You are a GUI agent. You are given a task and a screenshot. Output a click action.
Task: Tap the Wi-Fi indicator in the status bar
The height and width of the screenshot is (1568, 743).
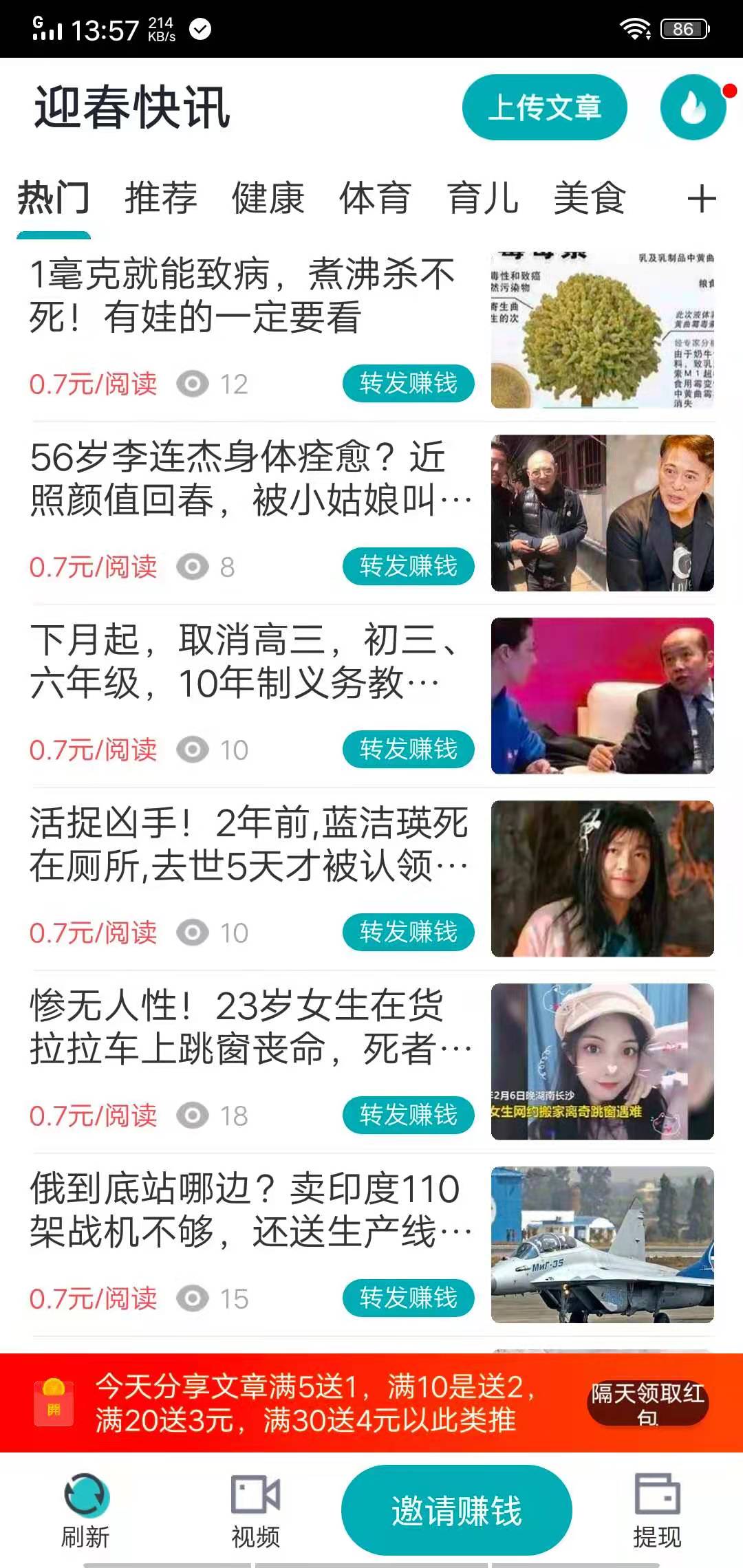tap(635, 29)
